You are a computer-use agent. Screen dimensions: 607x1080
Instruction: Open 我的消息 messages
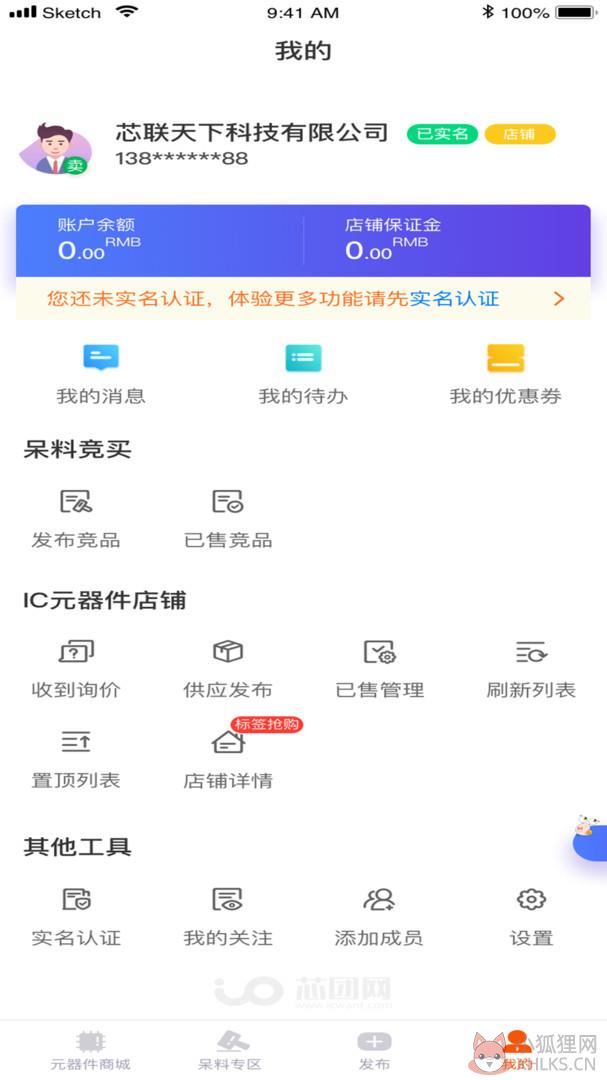pyautogui.click(x=101, y=374)
